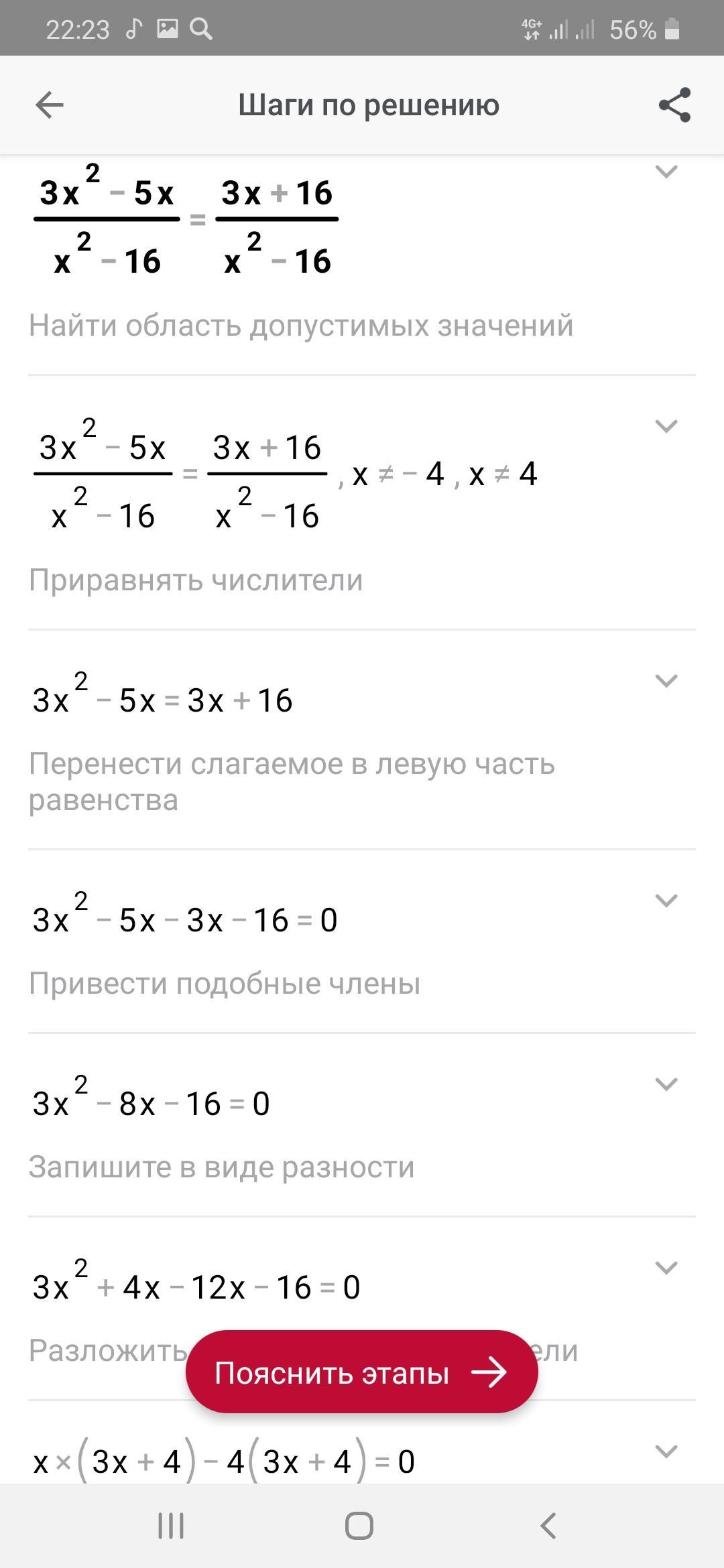The image size is (724, 1568).
Task: Expand the Запишите в виде разности step
Action: click(x=666, y=1084)
